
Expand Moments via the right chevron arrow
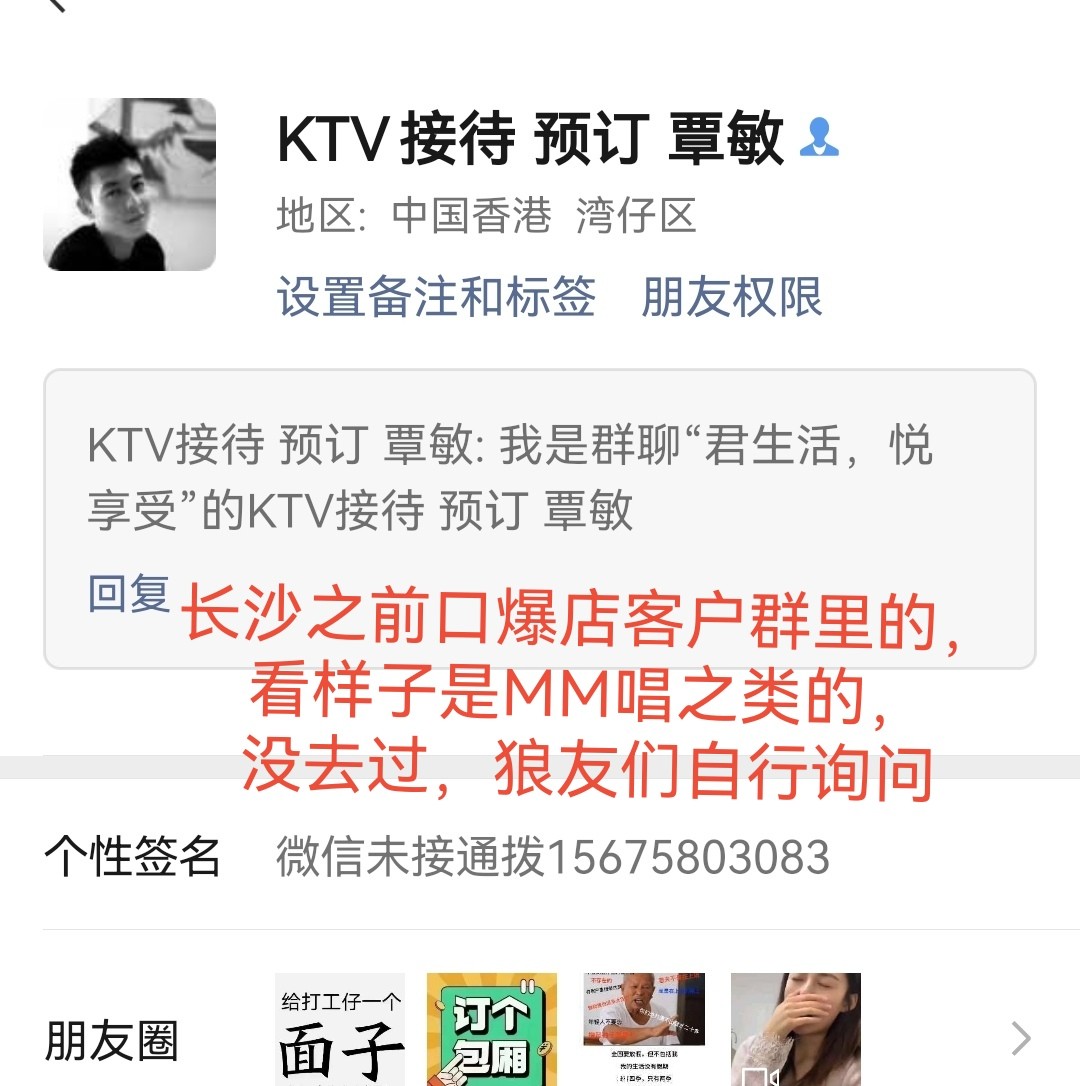click(x=1022, y=1040)
